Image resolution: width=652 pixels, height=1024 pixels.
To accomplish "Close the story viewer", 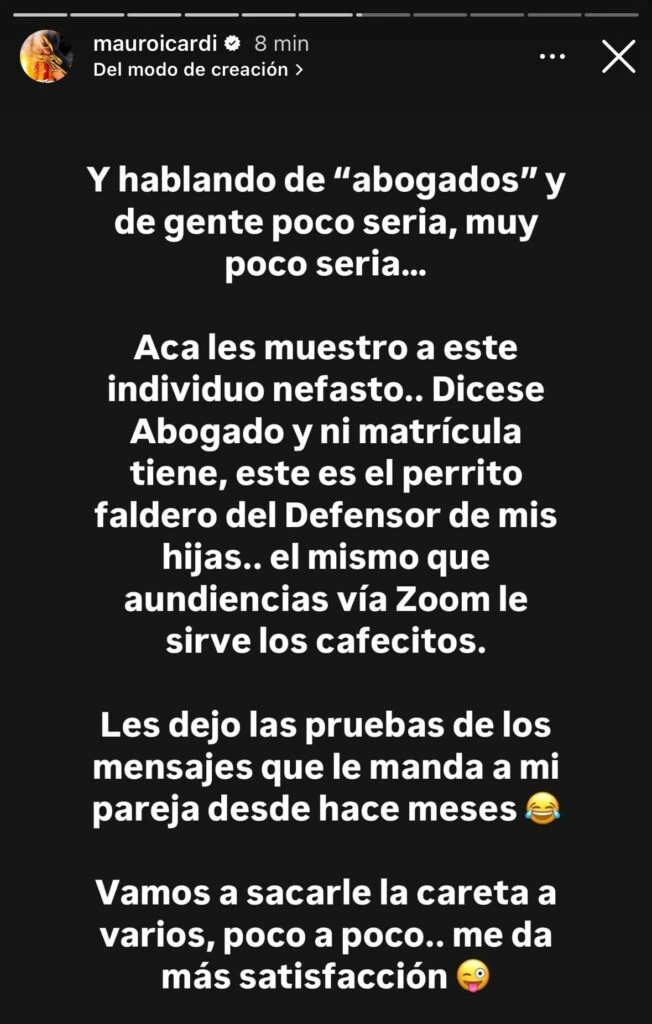I will 618,57.
